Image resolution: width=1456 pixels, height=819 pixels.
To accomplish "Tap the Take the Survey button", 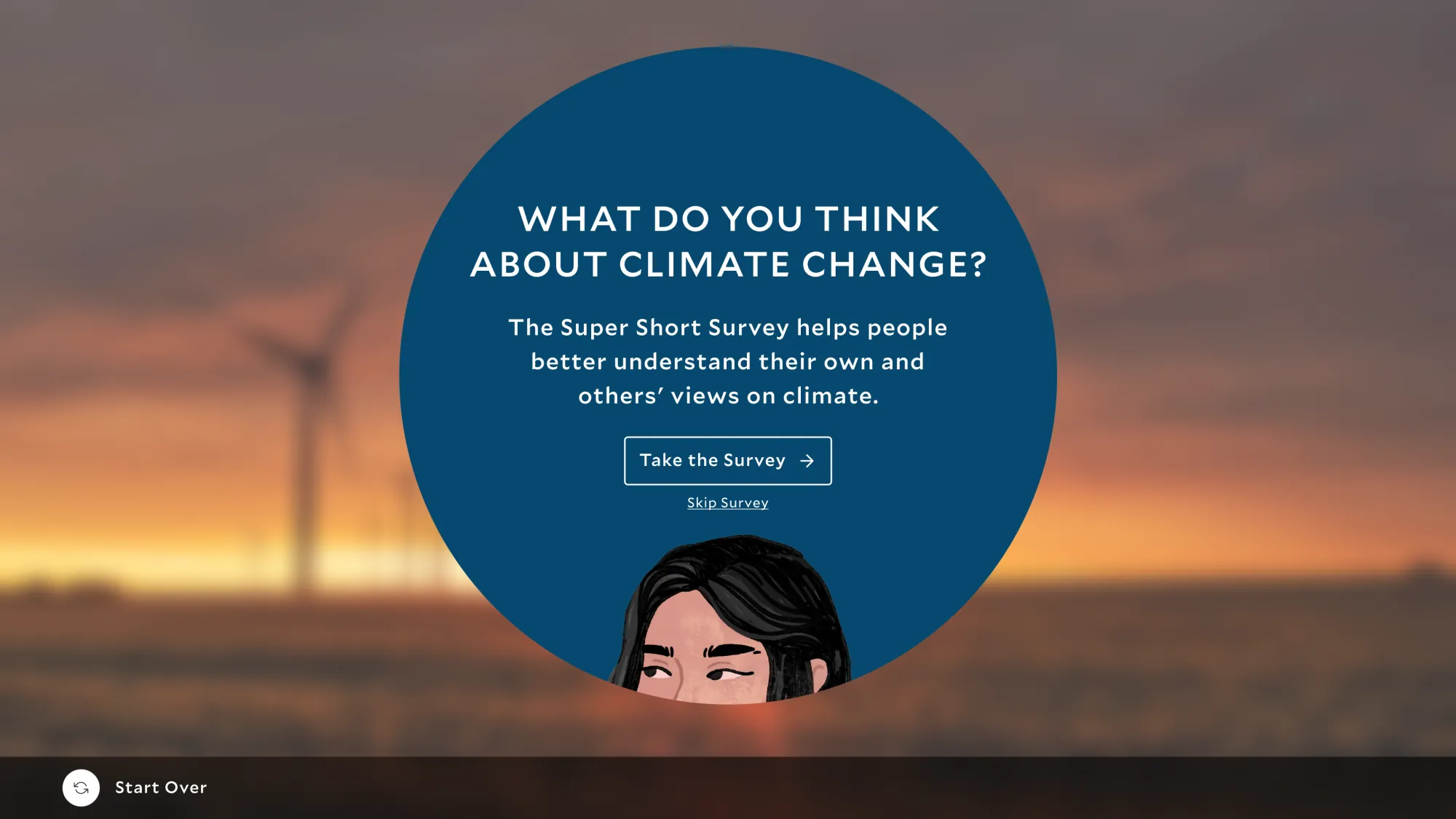I will coord(727,461).
